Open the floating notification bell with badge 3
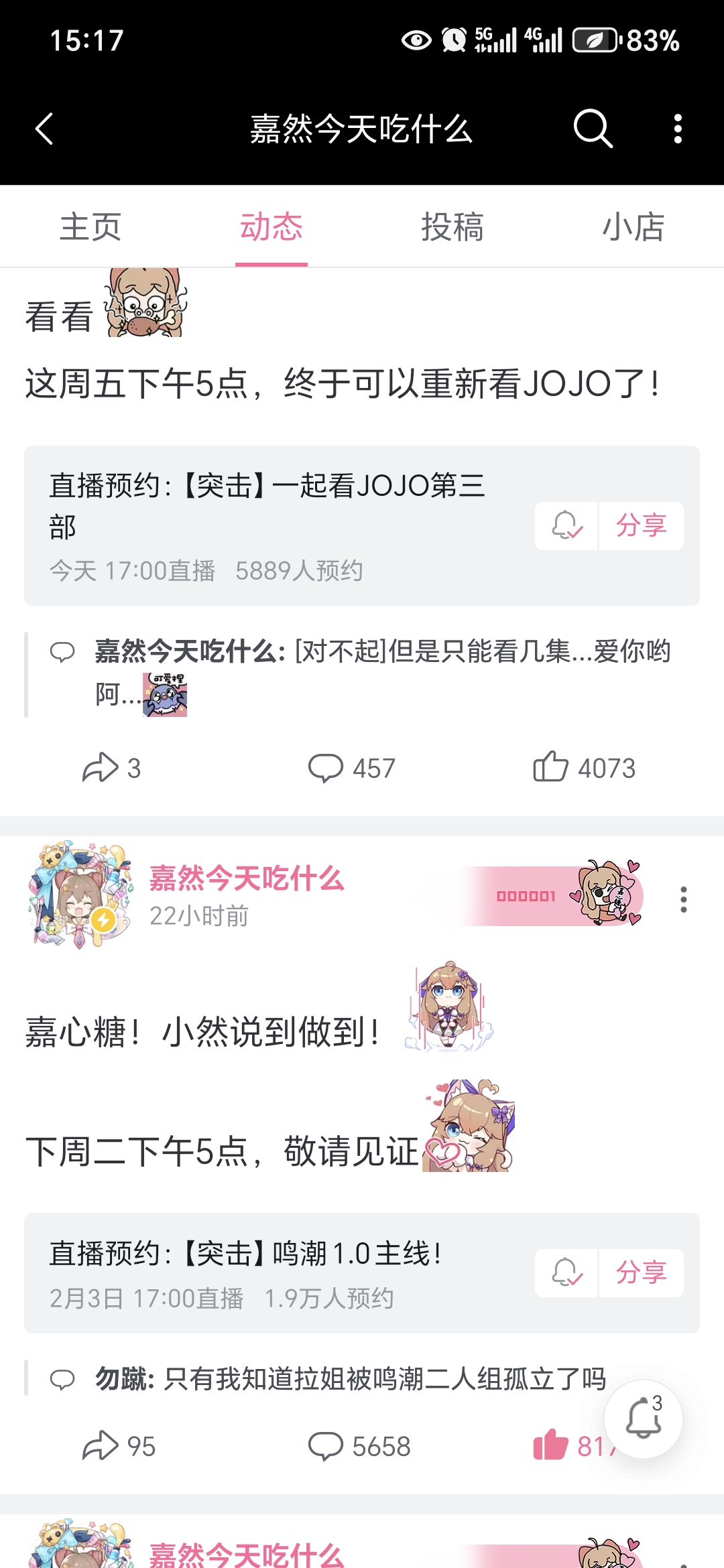This screenshot has height=1568, width=724. [x=644, y=1419]
